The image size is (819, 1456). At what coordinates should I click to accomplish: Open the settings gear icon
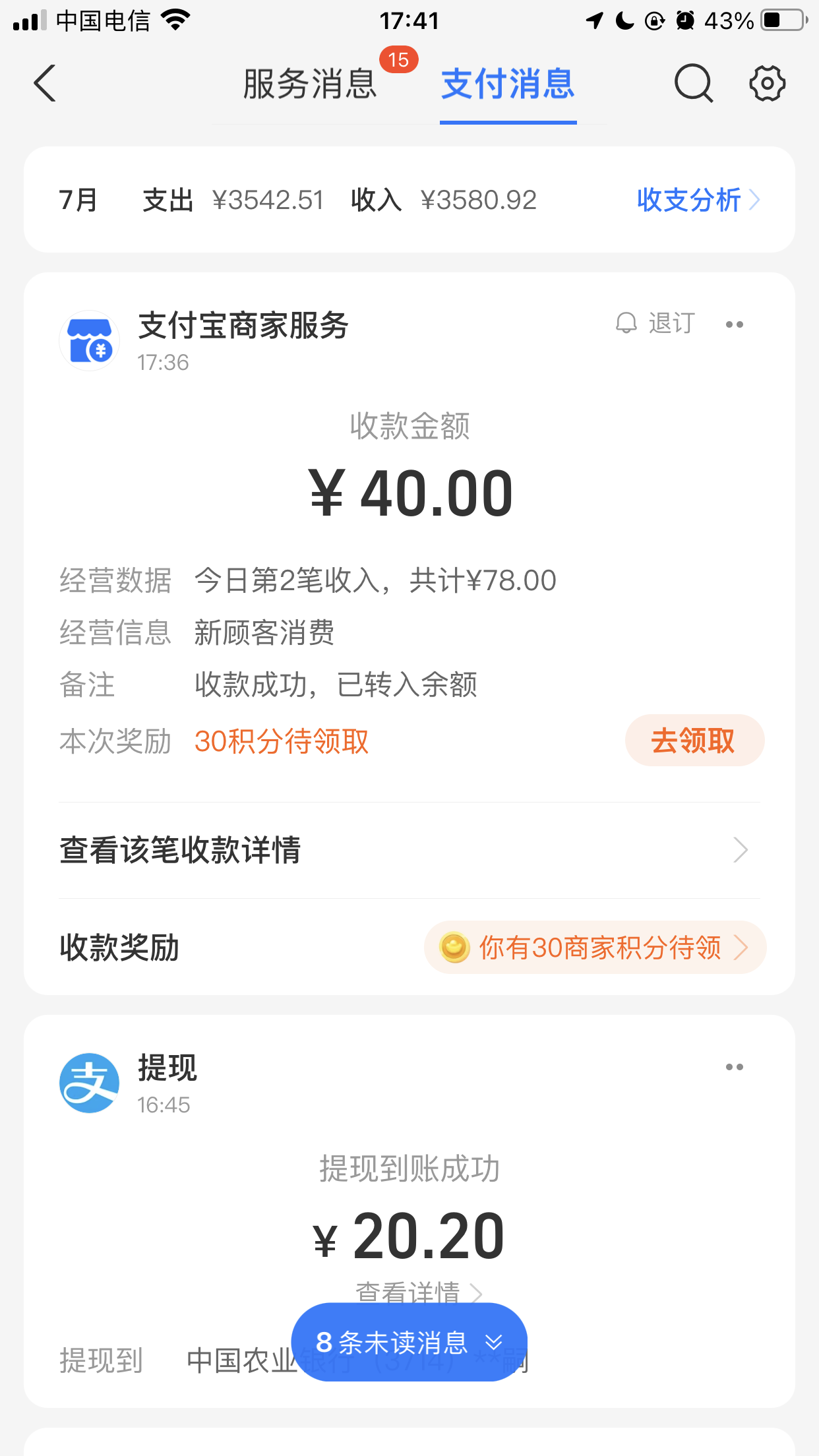767,83
